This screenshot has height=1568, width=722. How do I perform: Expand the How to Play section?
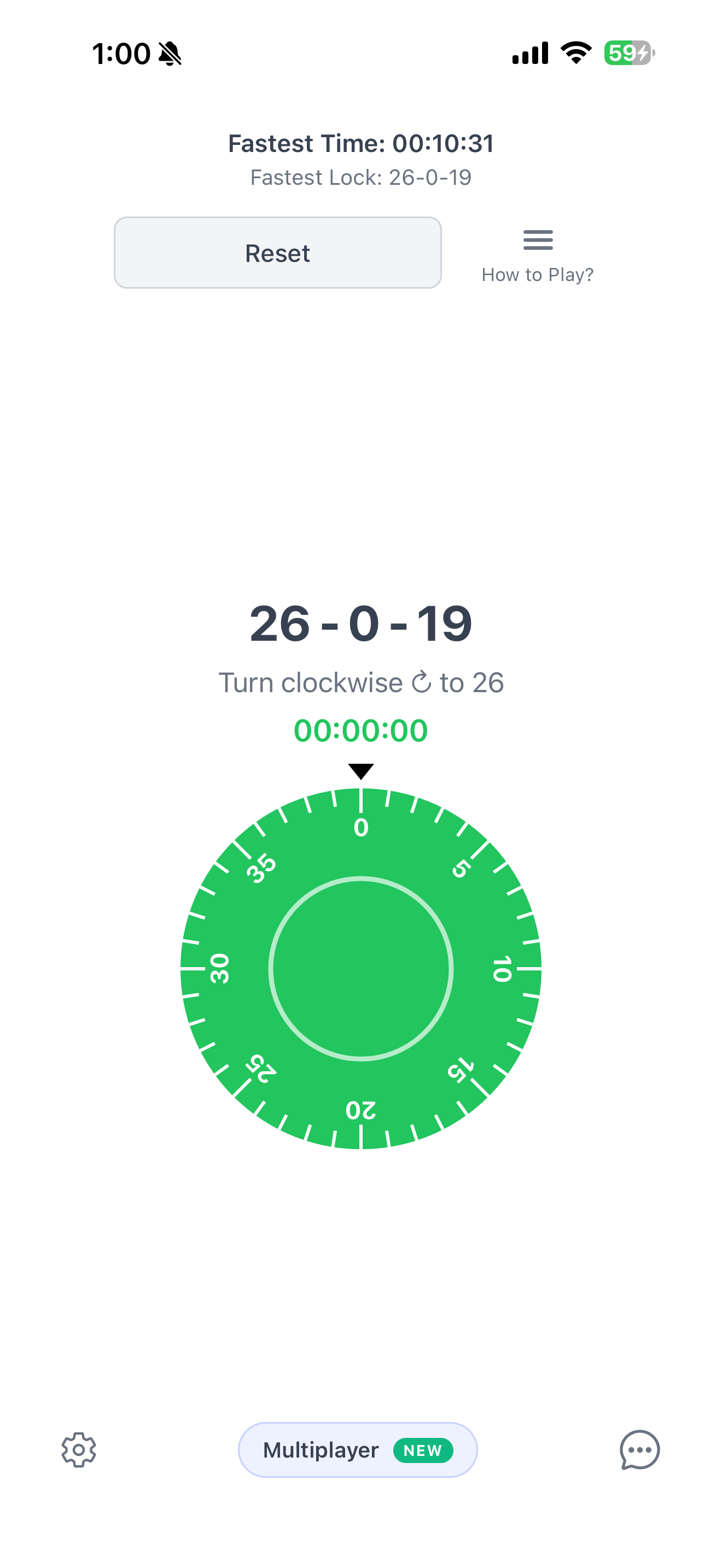coord(538,274)
